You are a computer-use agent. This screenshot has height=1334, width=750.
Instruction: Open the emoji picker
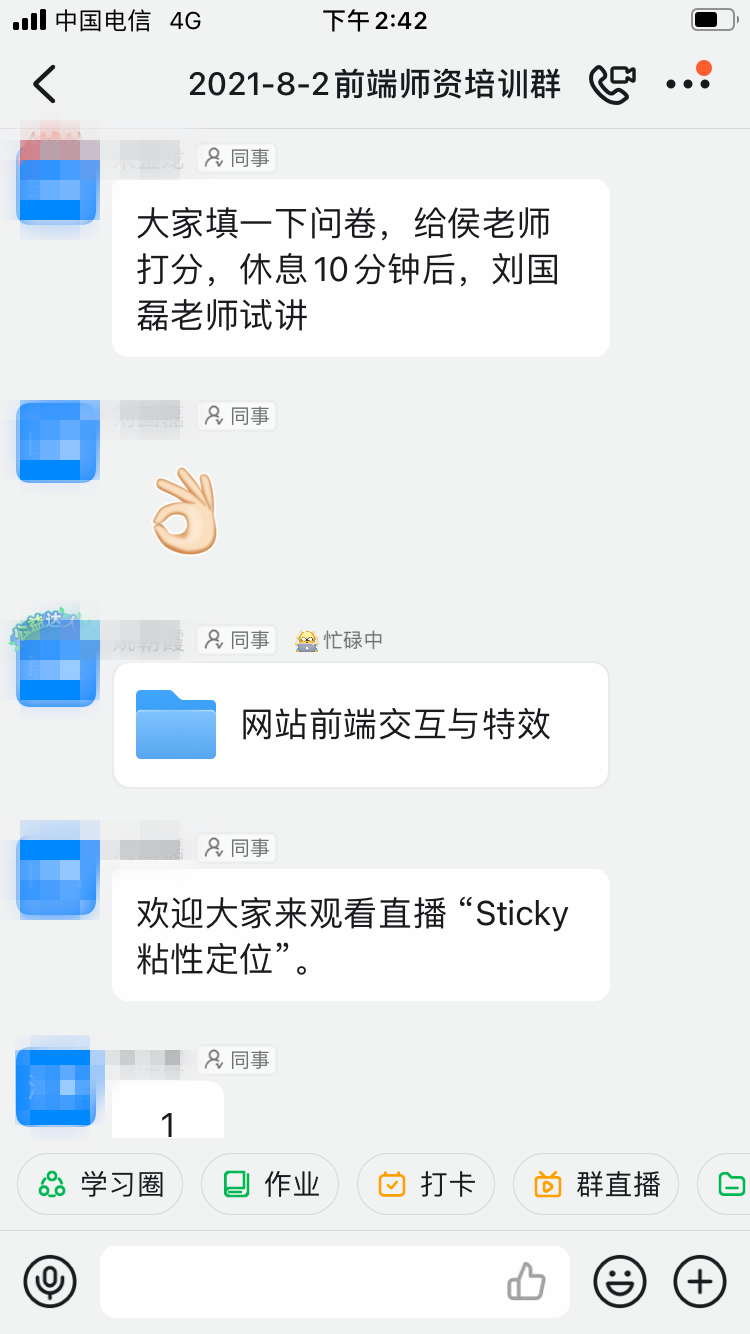620,1281
